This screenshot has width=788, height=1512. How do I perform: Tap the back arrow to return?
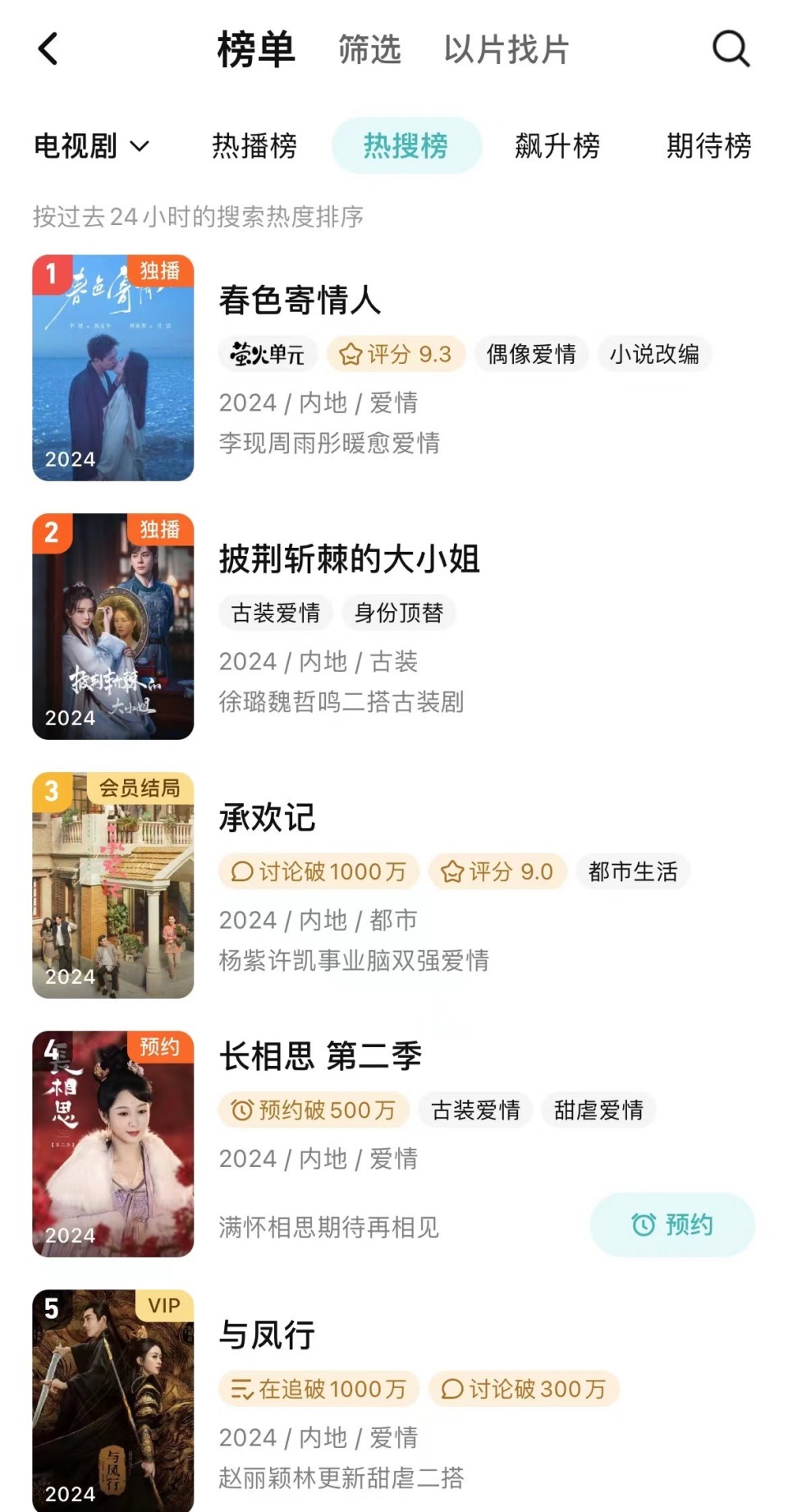[x=47, y=49]
